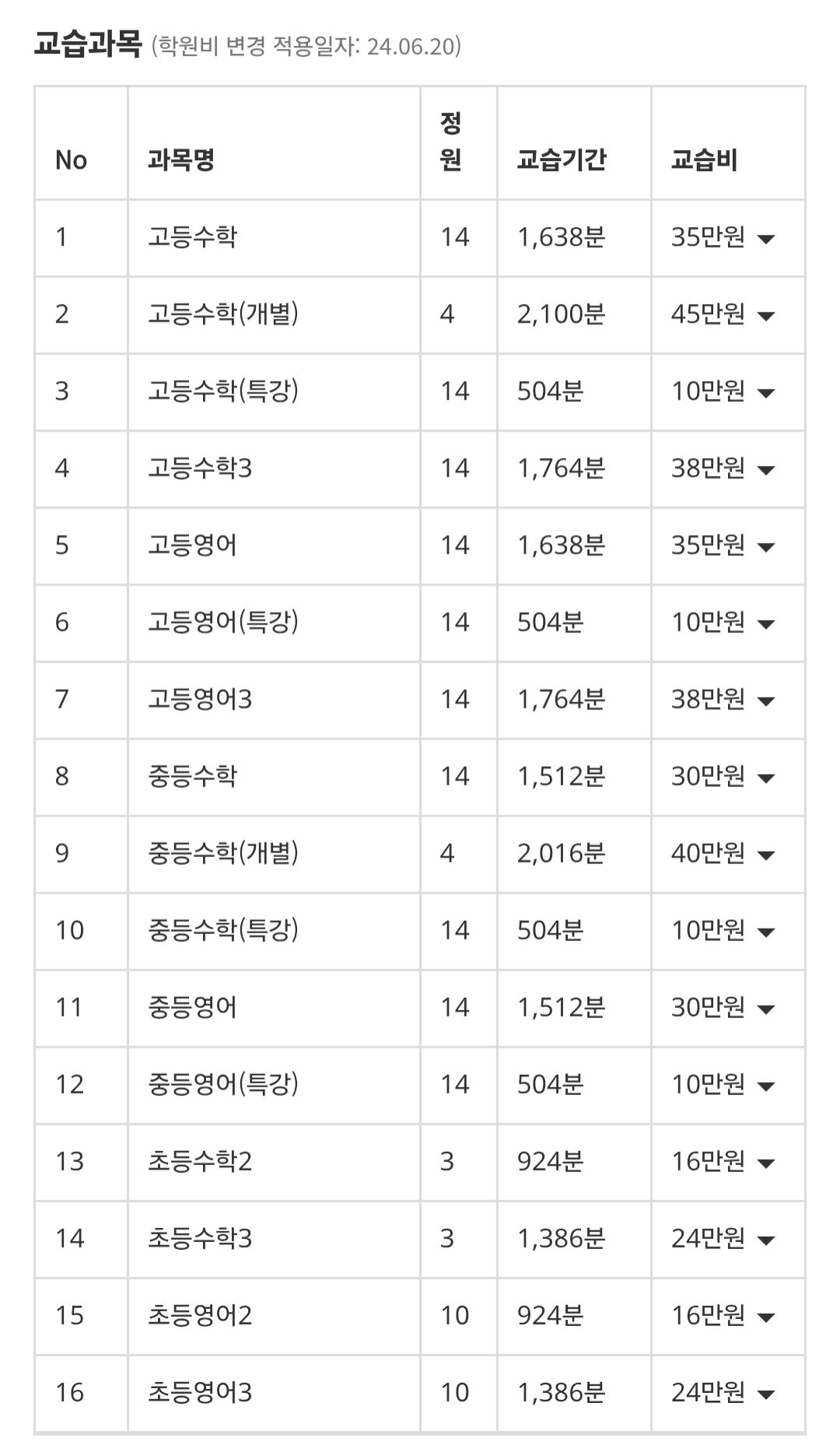
Task: Expand the 고등영어(특강) fee details
Action: pos(765,624)
